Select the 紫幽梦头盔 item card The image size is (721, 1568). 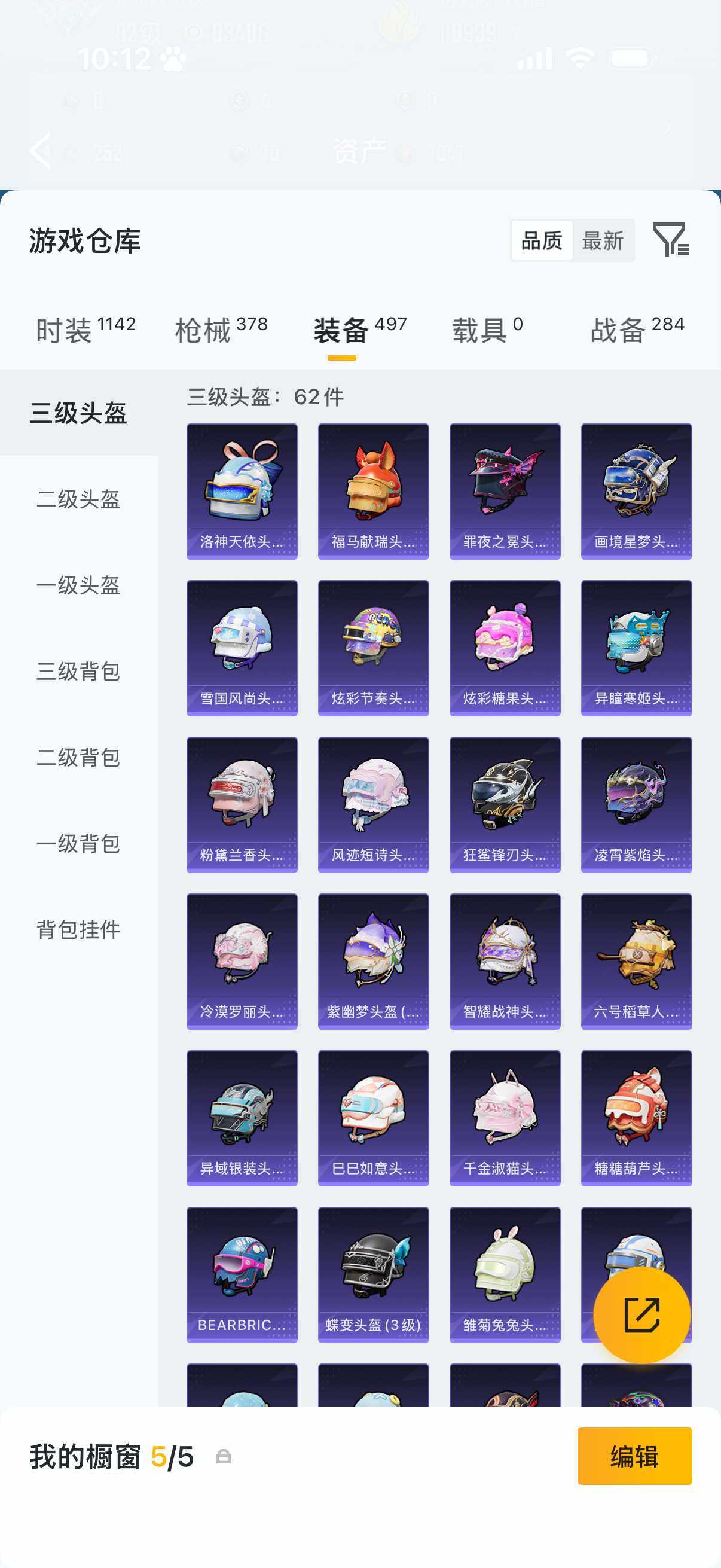[x=373, y=960]
